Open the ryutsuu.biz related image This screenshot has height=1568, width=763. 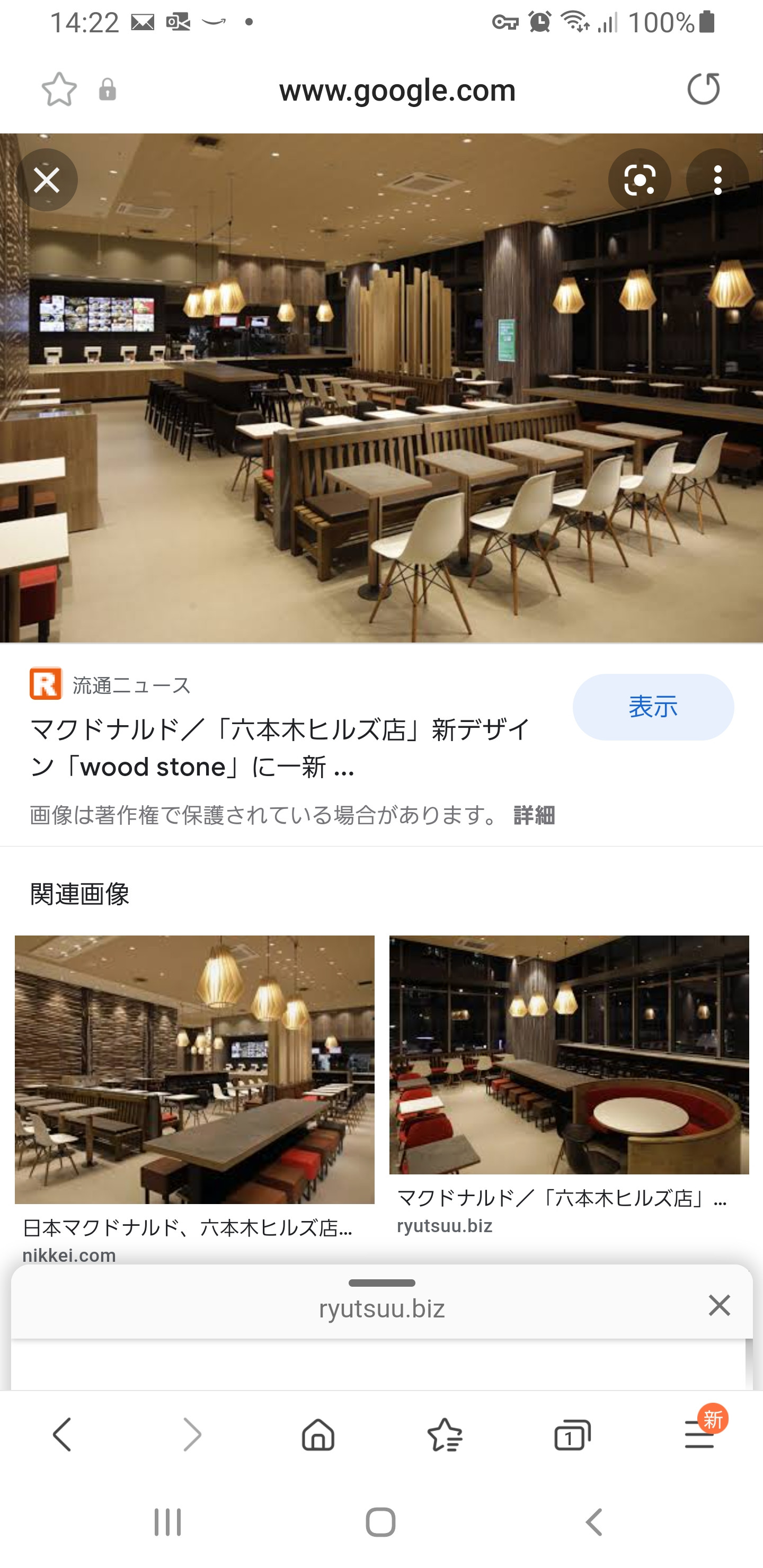[x=569, y=1054]
